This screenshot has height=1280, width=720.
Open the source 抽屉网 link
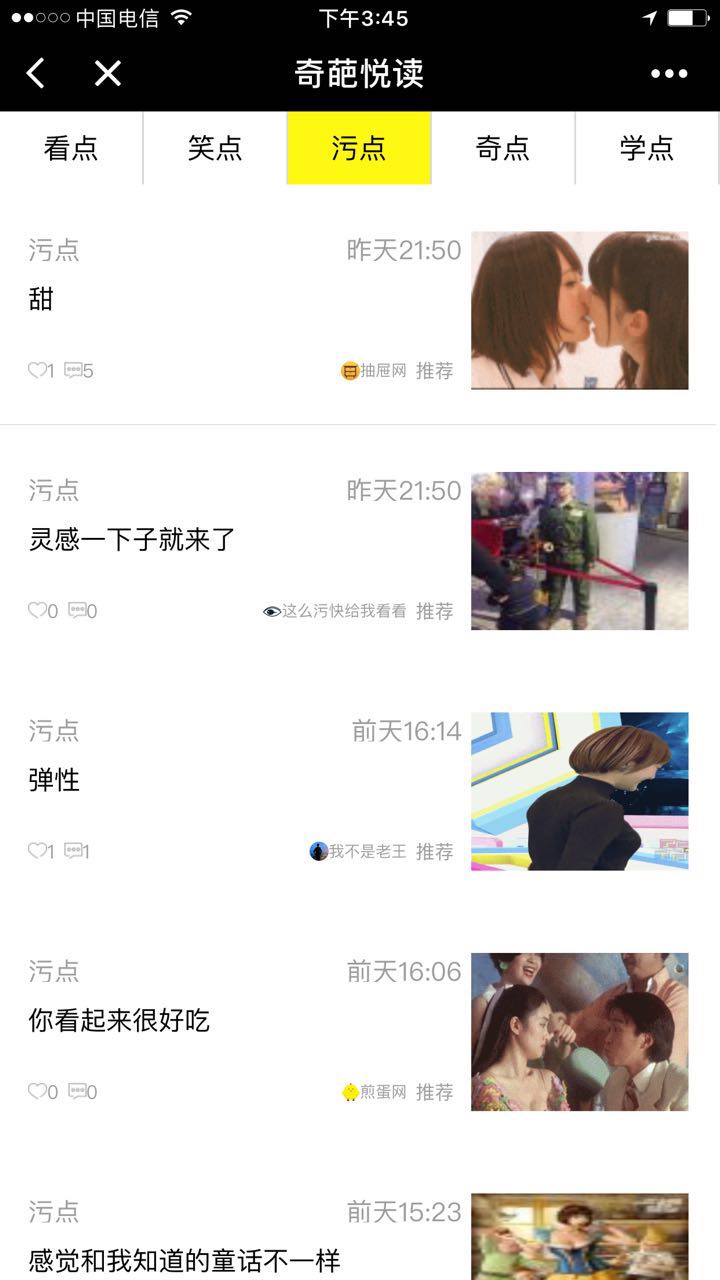pyautogui.click(x=375, y=371)
